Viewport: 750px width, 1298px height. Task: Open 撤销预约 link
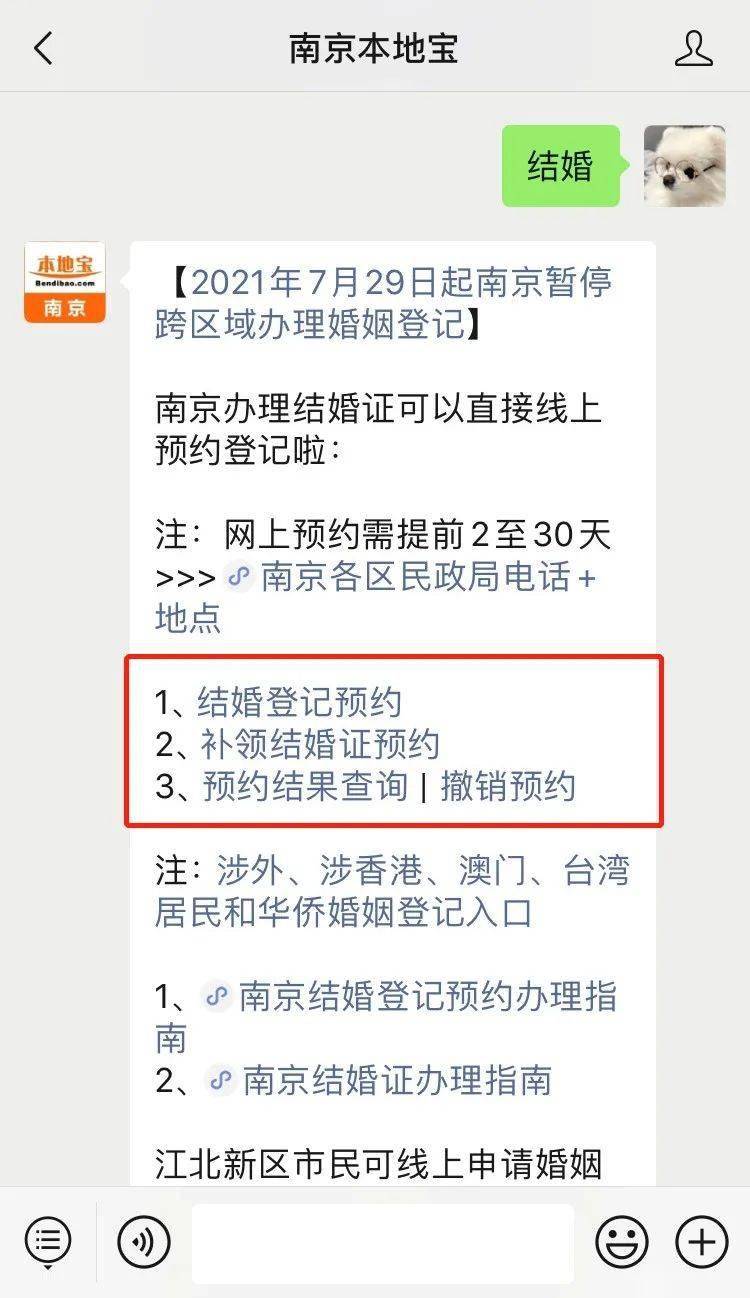[x=508, y=786]
